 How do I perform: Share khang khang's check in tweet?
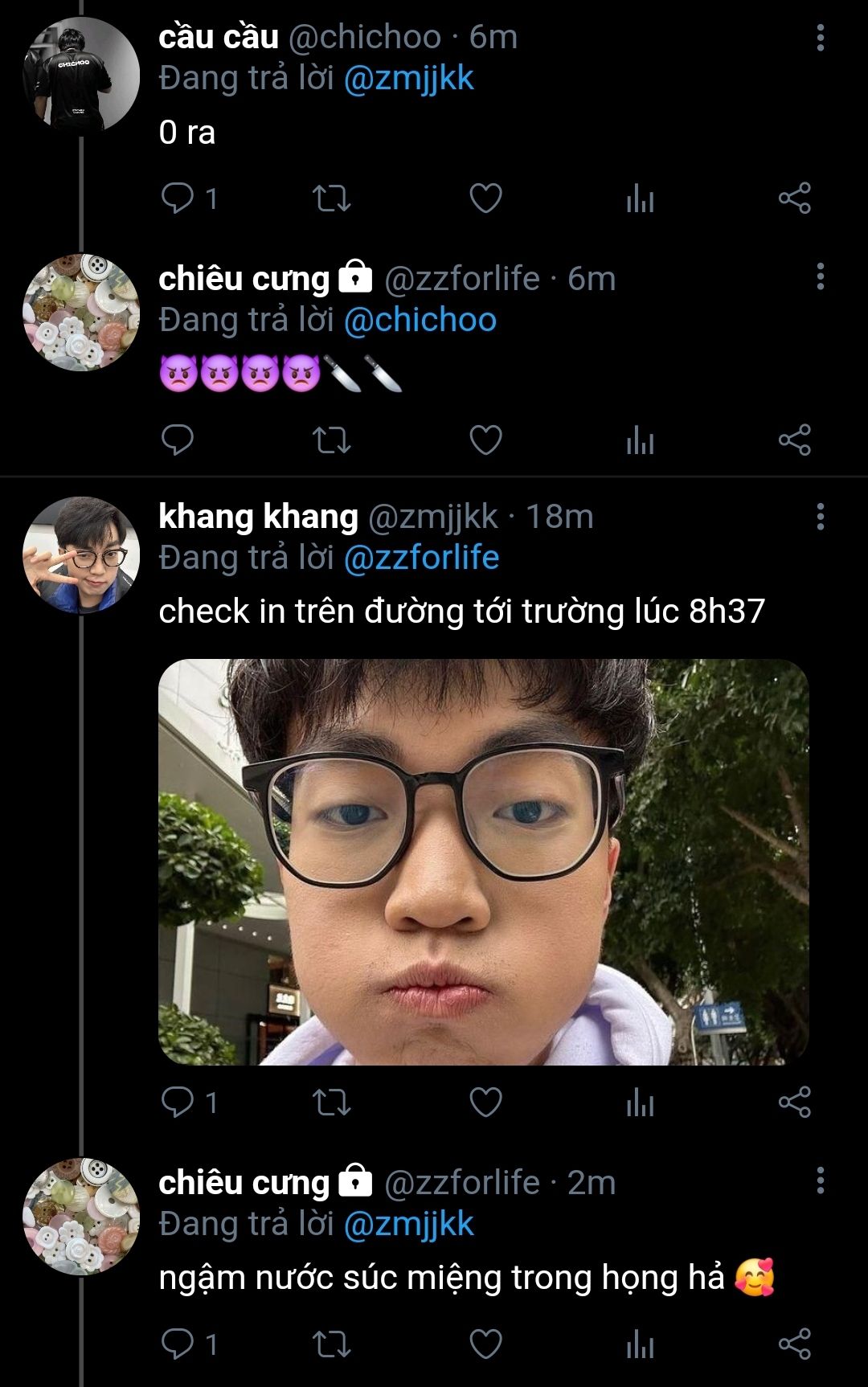click(794, 1102)
